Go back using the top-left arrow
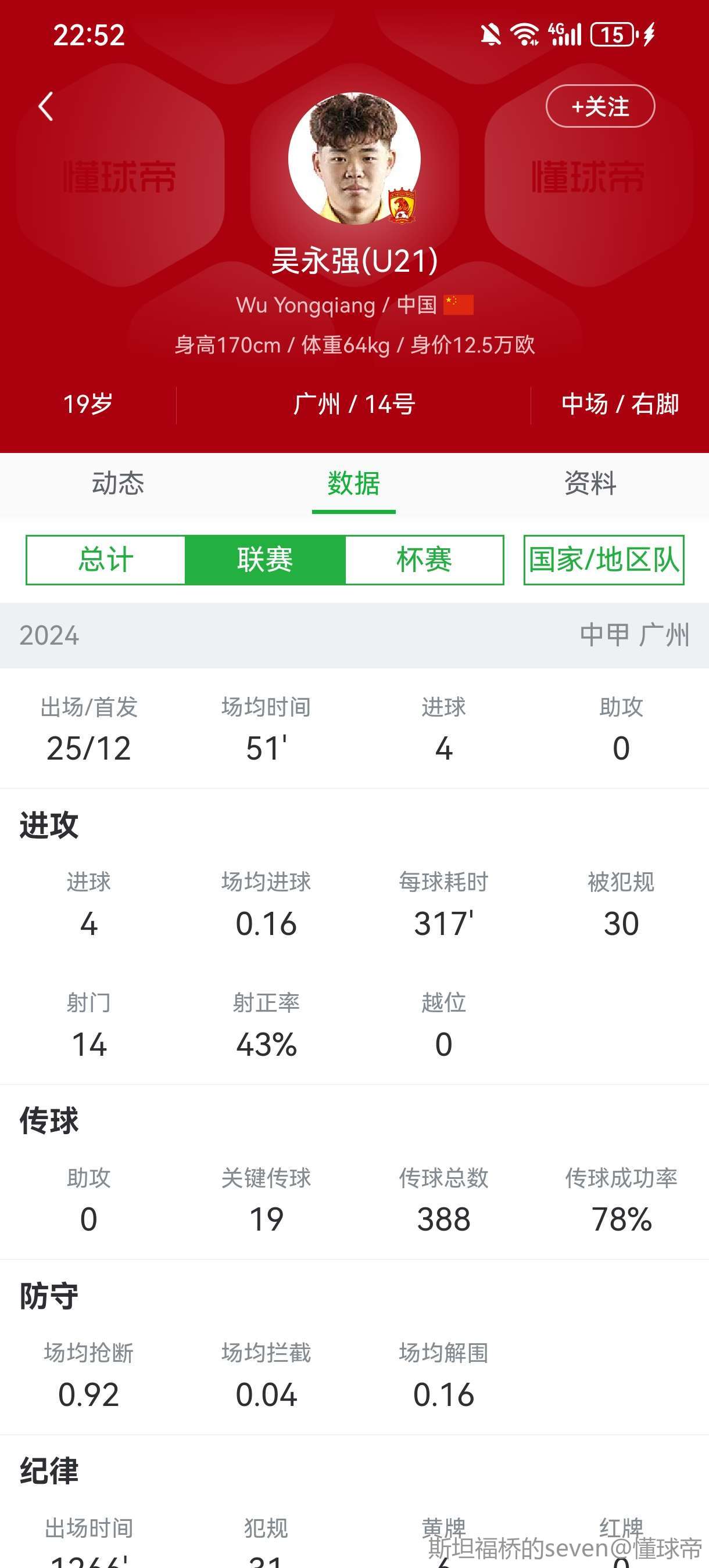Screen dimensions: 709x1568 46,106
